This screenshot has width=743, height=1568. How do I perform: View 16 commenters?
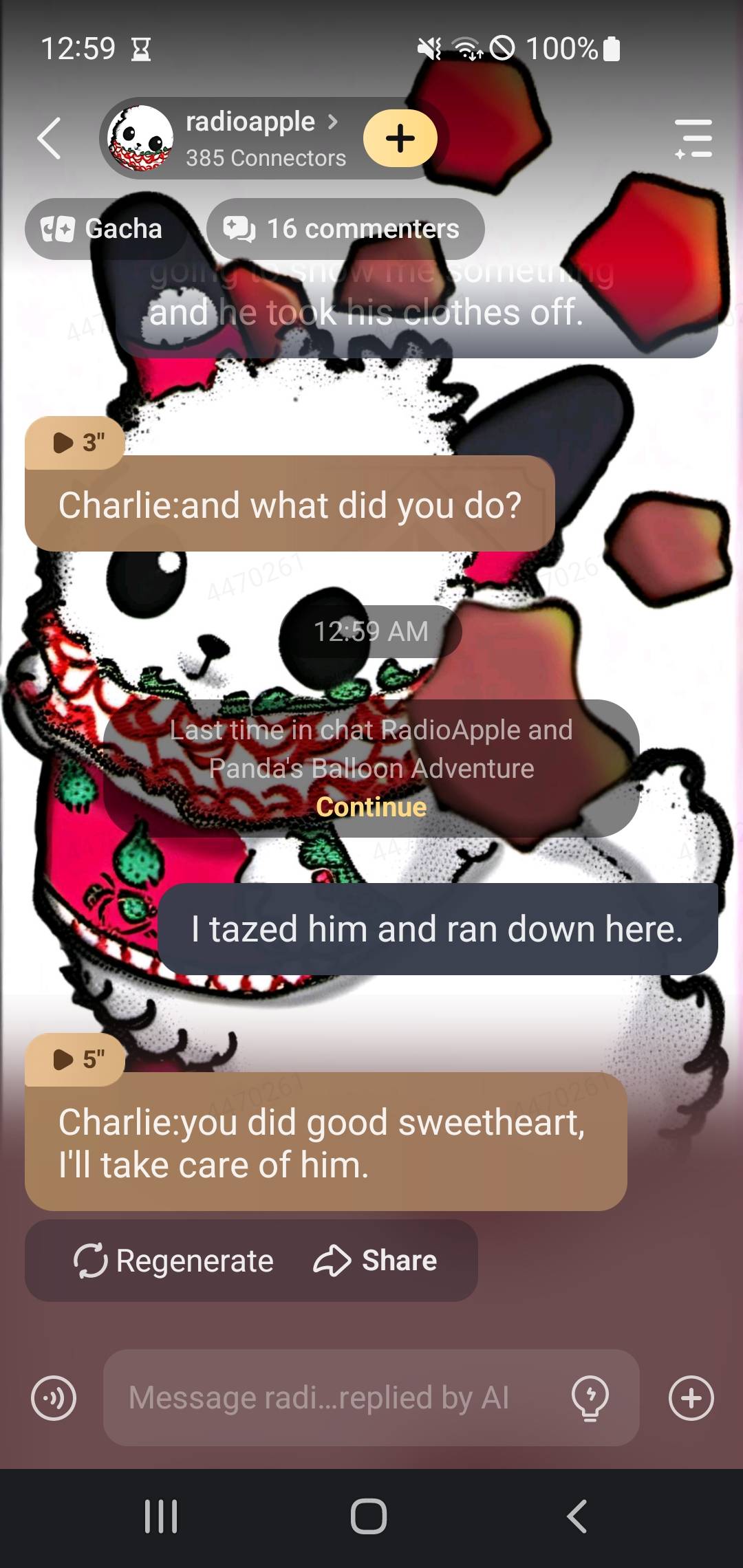point(345,229)
